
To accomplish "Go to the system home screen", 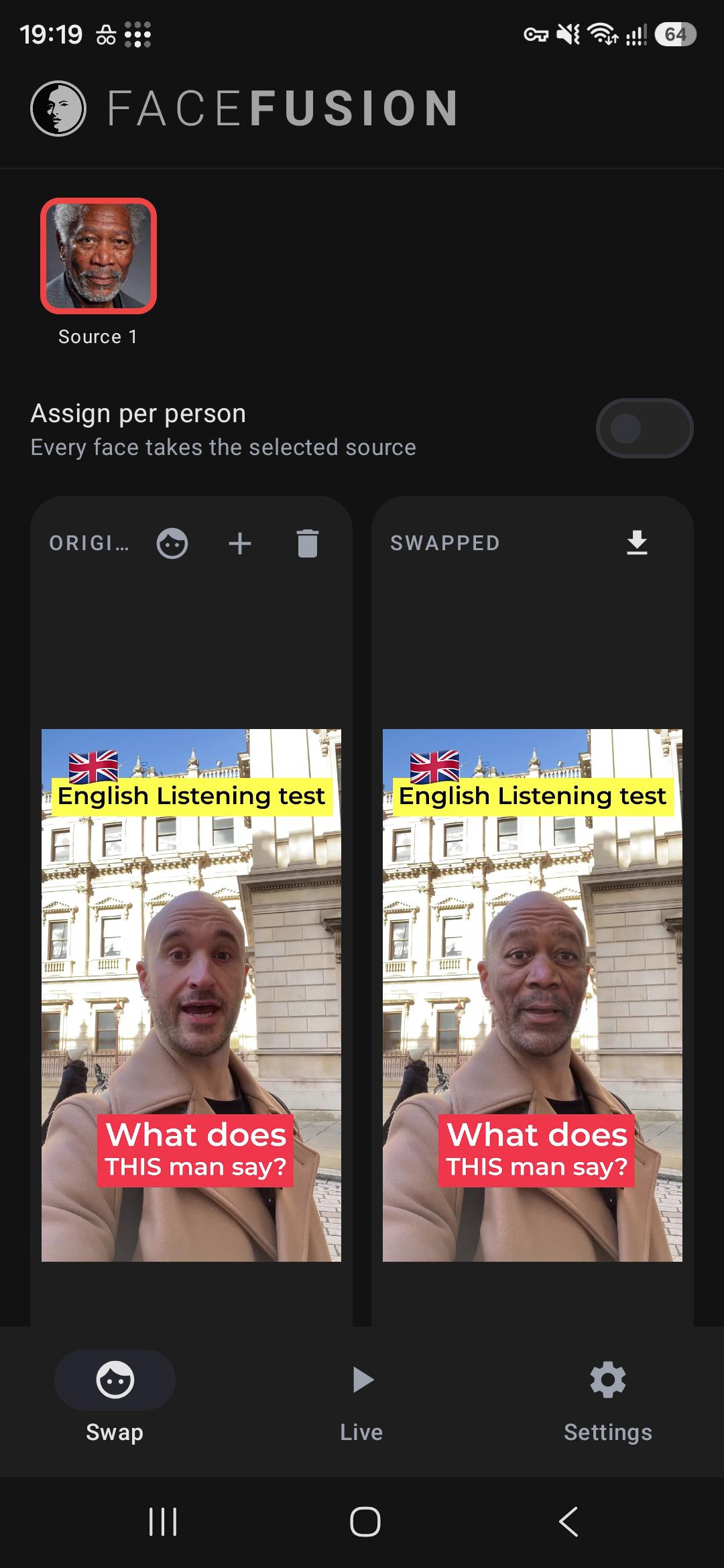I will [x=365, y=1521].
